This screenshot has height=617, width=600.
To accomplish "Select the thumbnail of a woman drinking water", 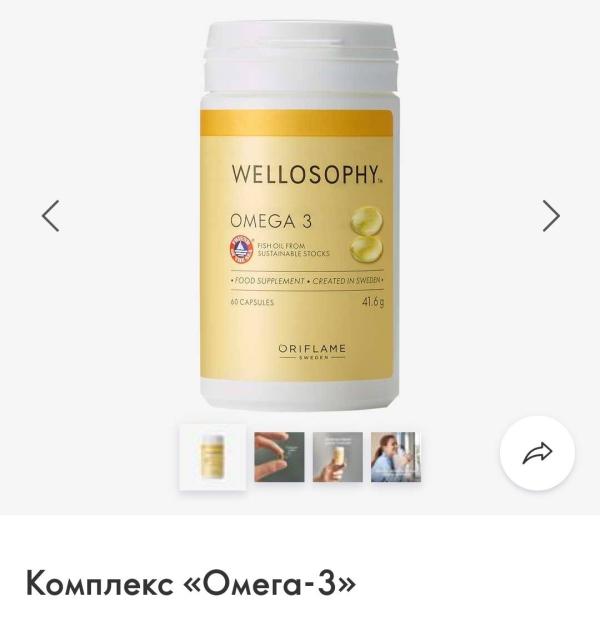I will click(395, 457).
